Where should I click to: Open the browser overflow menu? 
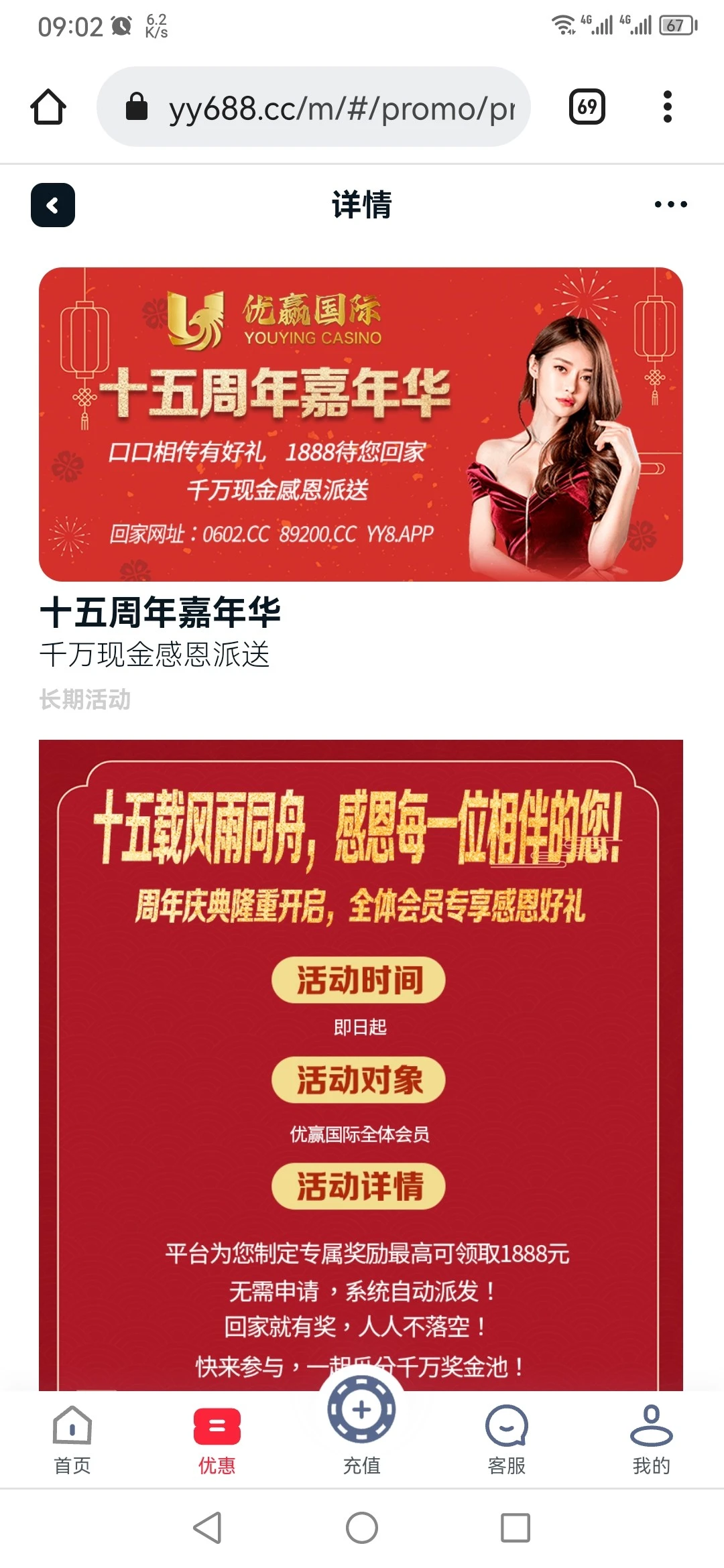point(667,107)
